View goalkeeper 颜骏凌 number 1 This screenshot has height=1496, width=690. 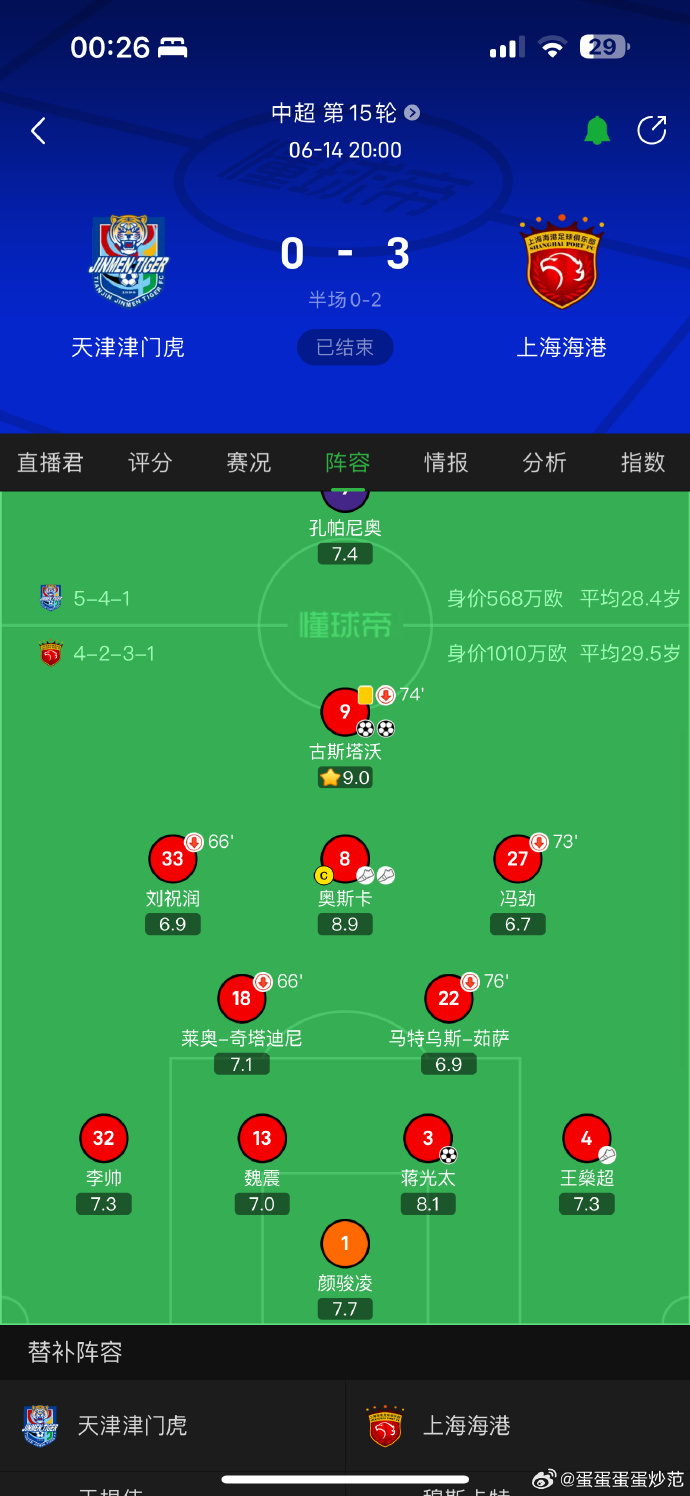point(345,1244)
